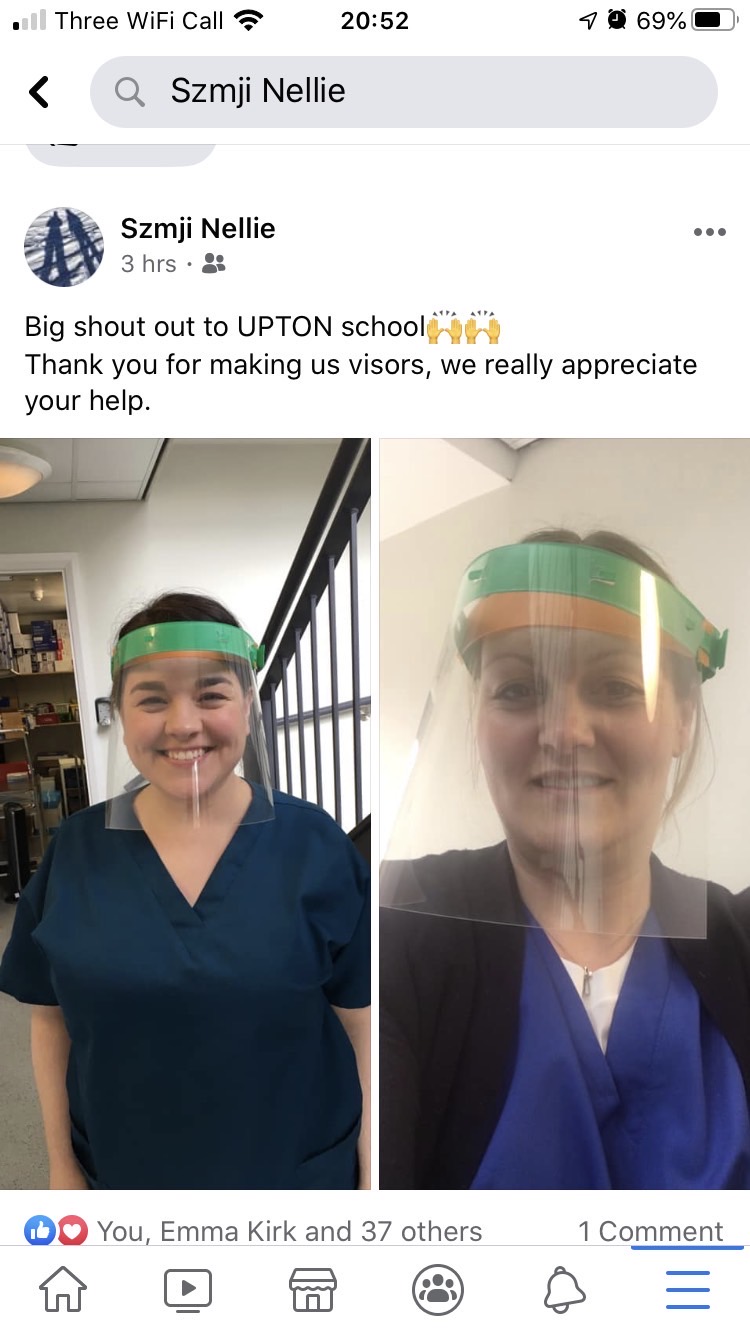
Task: Open the Marketplace tab
Action: 312,1290
